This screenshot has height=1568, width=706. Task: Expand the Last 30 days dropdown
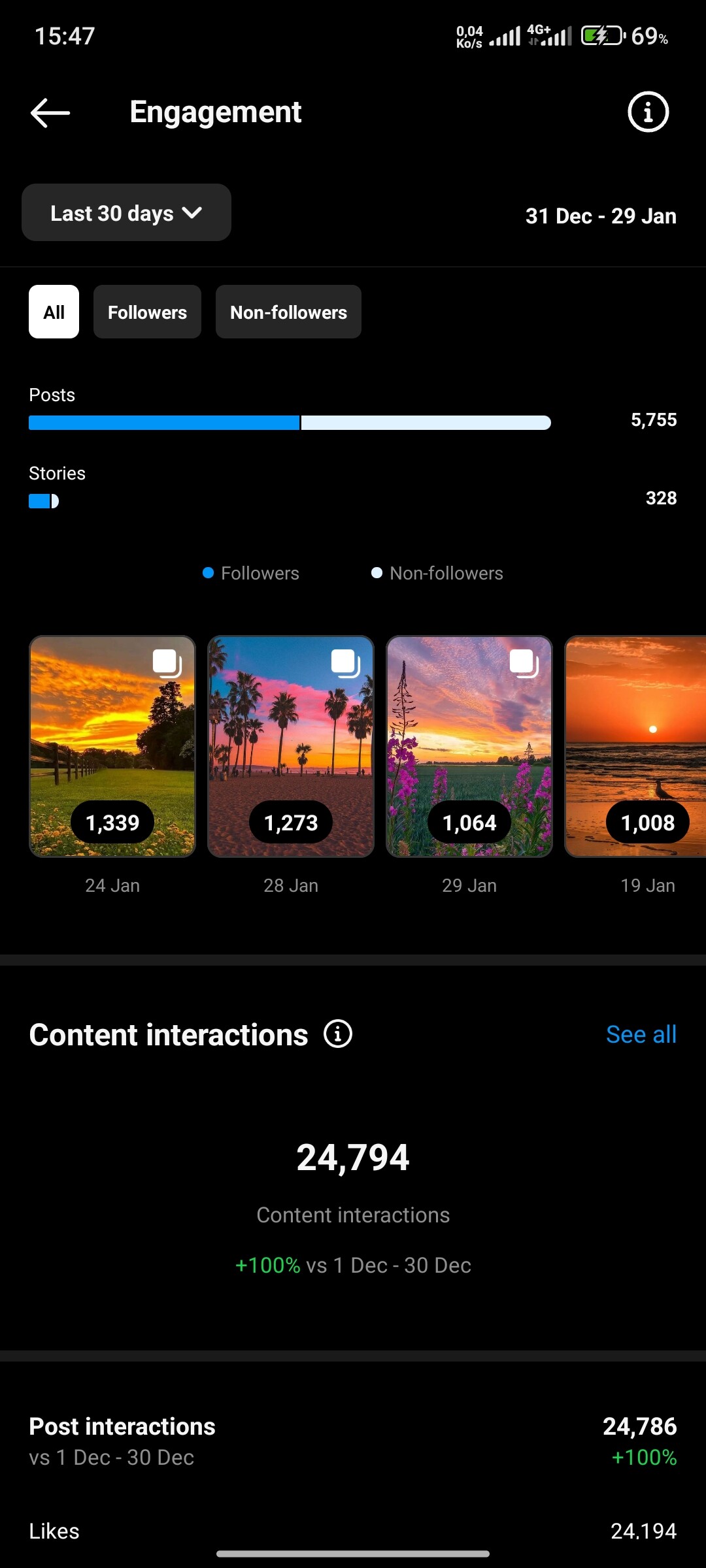(x=126, y=212)
